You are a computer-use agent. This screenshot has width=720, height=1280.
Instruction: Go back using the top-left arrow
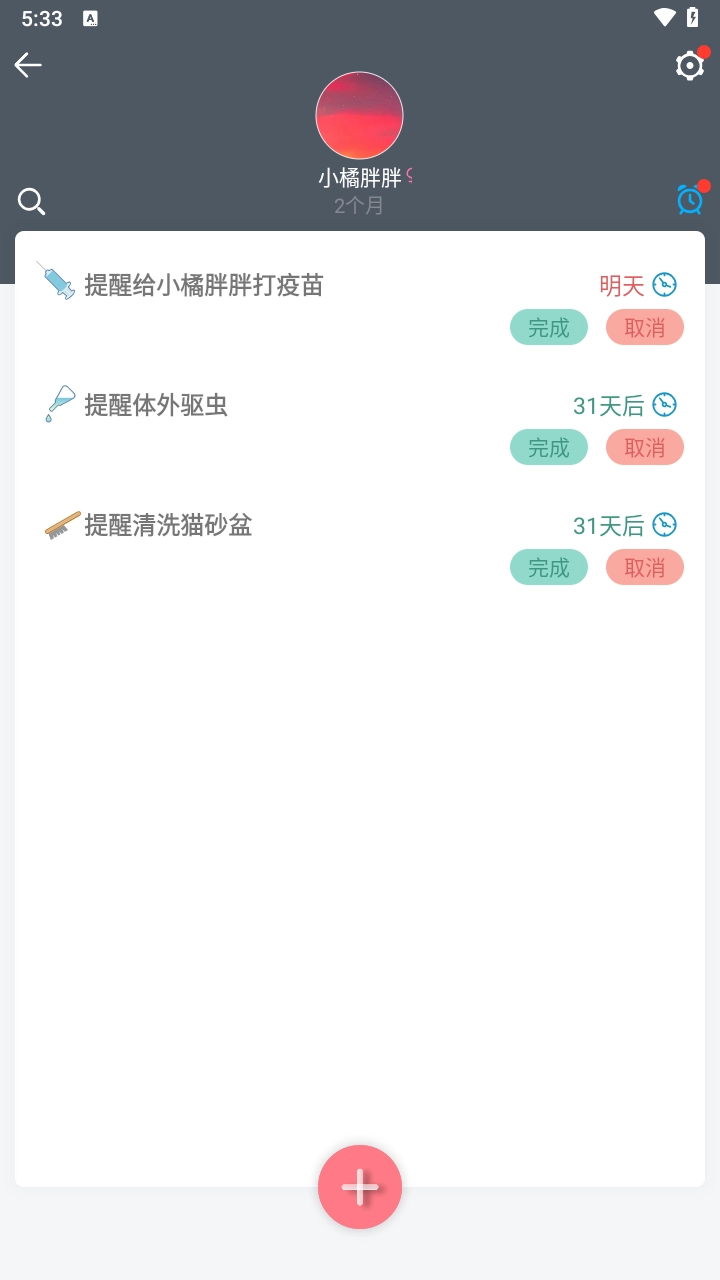(28, 66)
